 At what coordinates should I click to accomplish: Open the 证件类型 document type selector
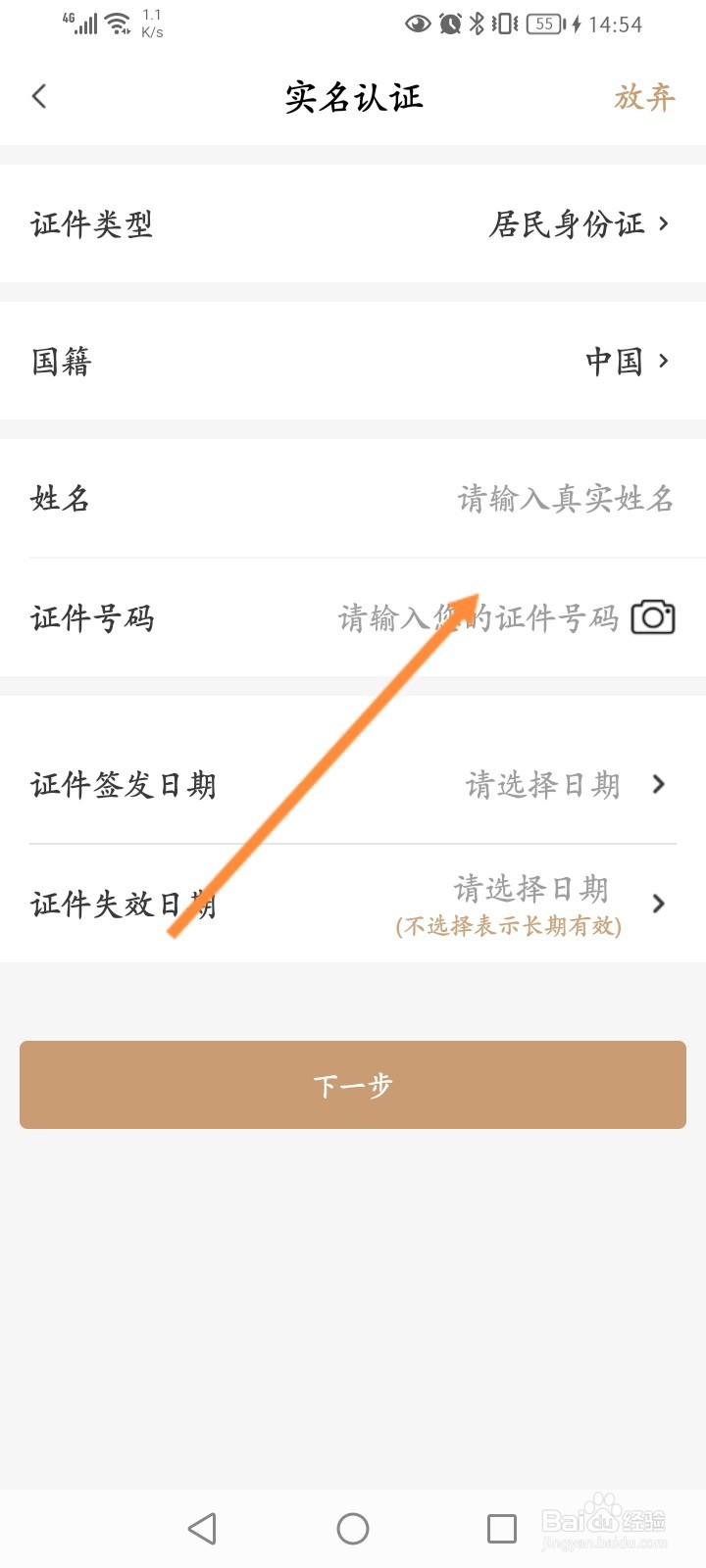pos(353,223)
